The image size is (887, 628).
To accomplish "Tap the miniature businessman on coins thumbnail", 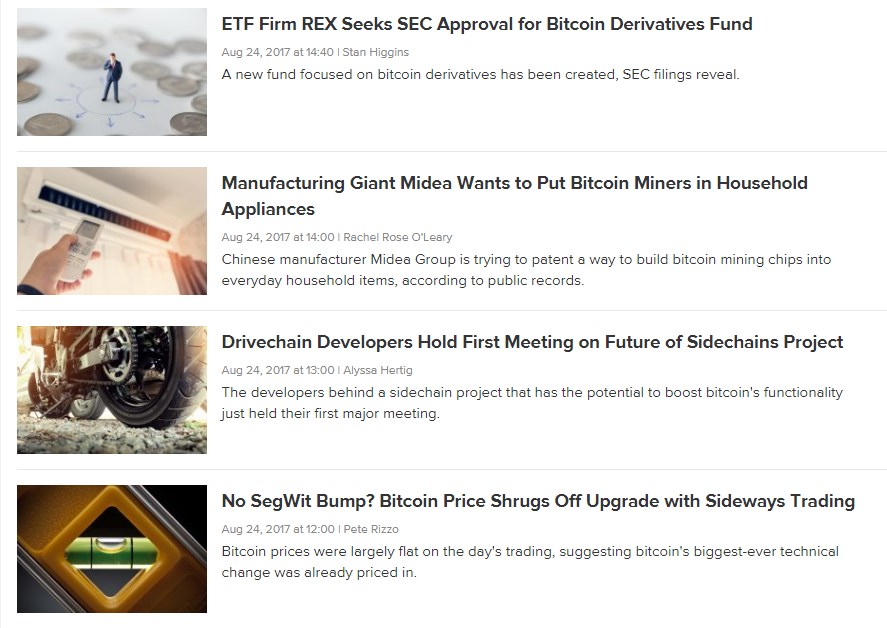I will tap(112, 72).
